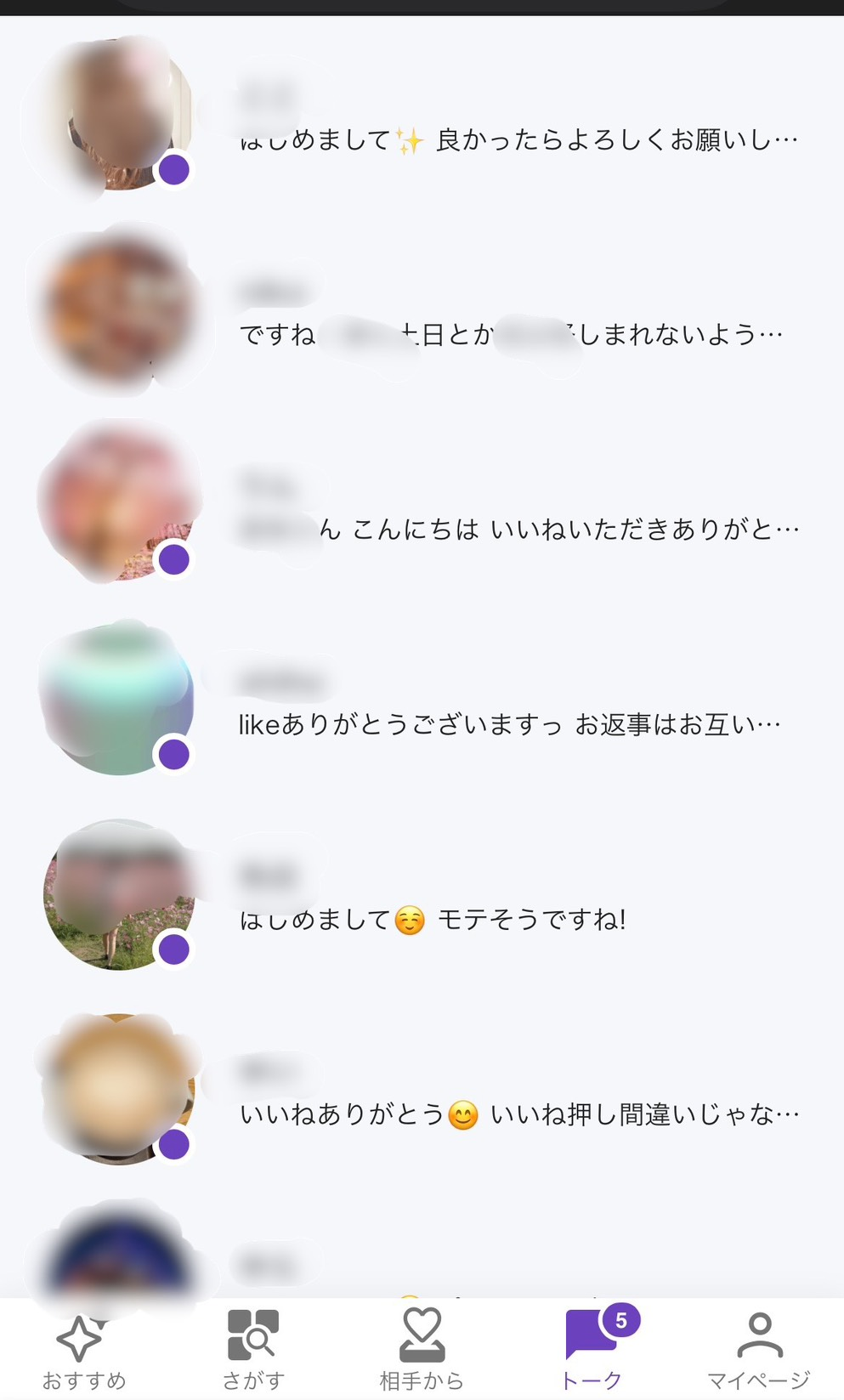Image resolution: width=844 pixels, height=1400 pixels.
Task: Open the マイページ tab
Action: pos(759,1351)
